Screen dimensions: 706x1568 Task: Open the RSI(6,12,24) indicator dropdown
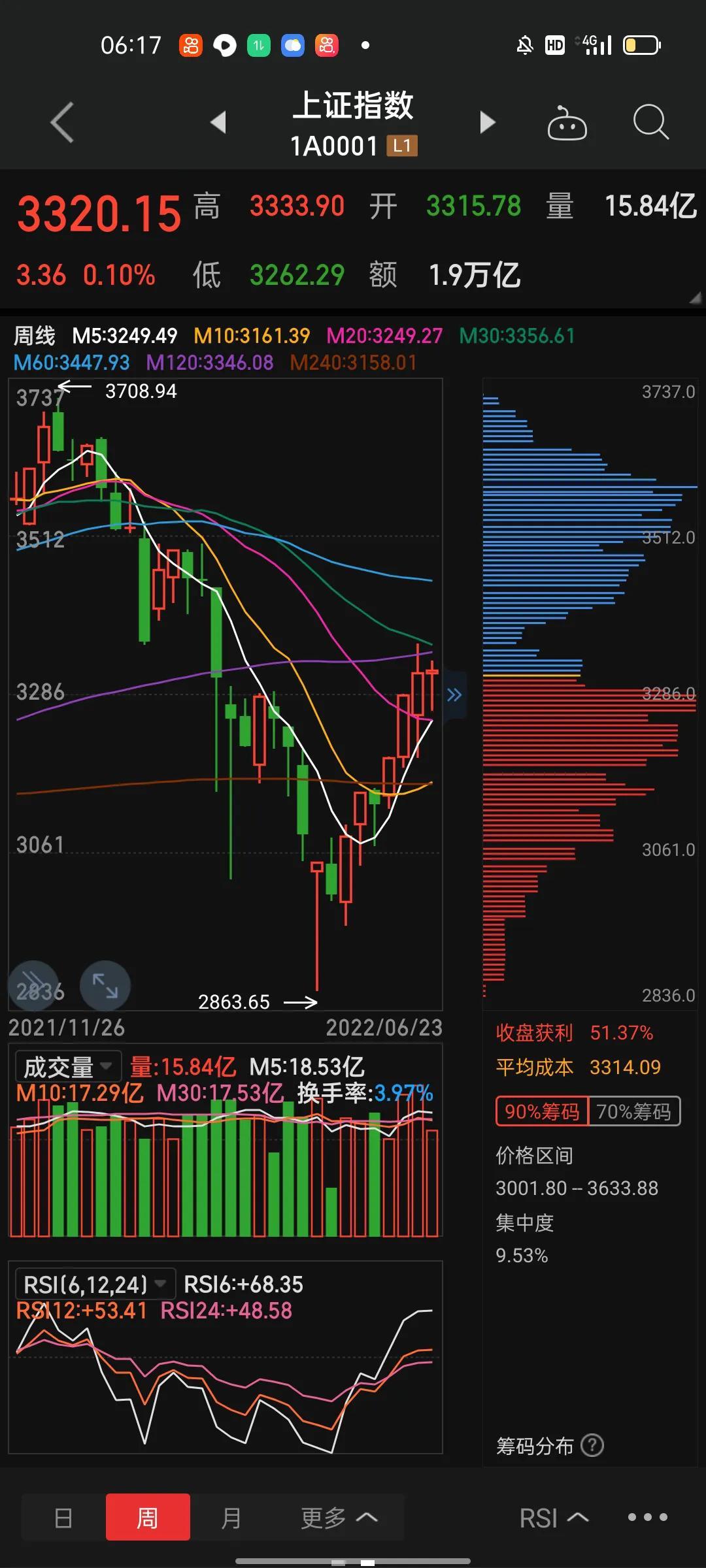95,1284
